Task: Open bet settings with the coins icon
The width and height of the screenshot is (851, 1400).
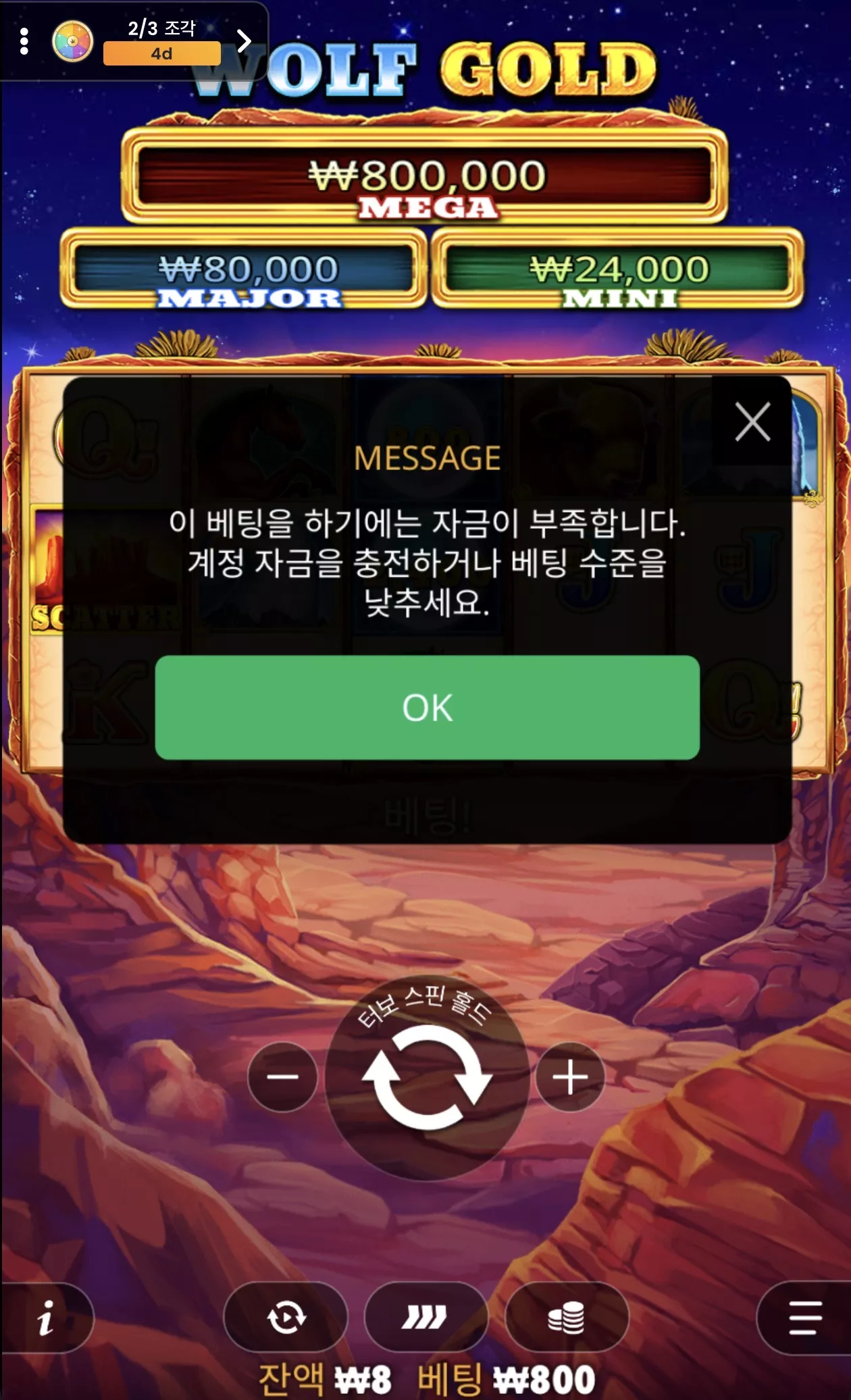Action: [567, 1318]
